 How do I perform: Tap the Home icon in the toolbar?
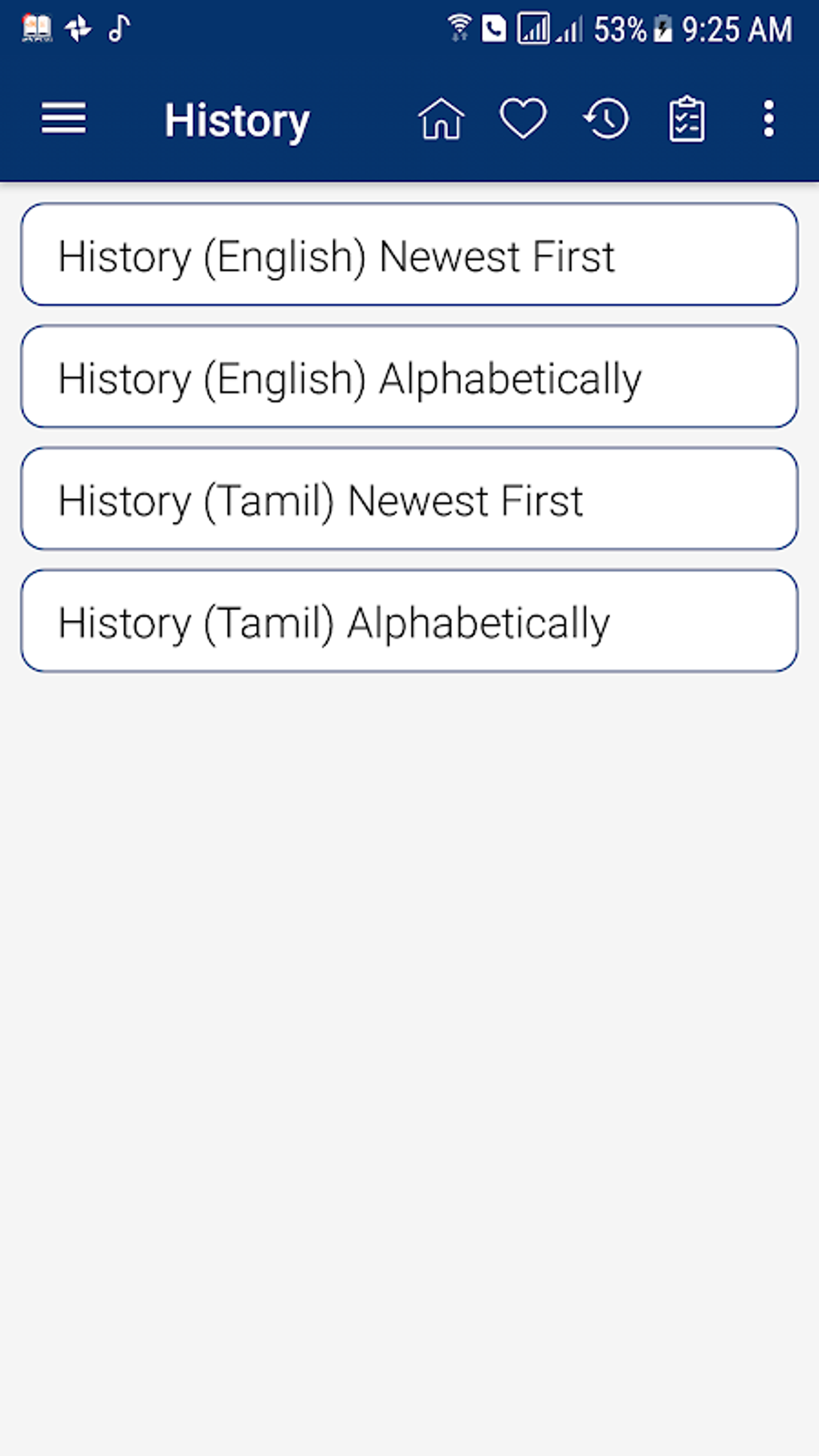click(441, 119)
